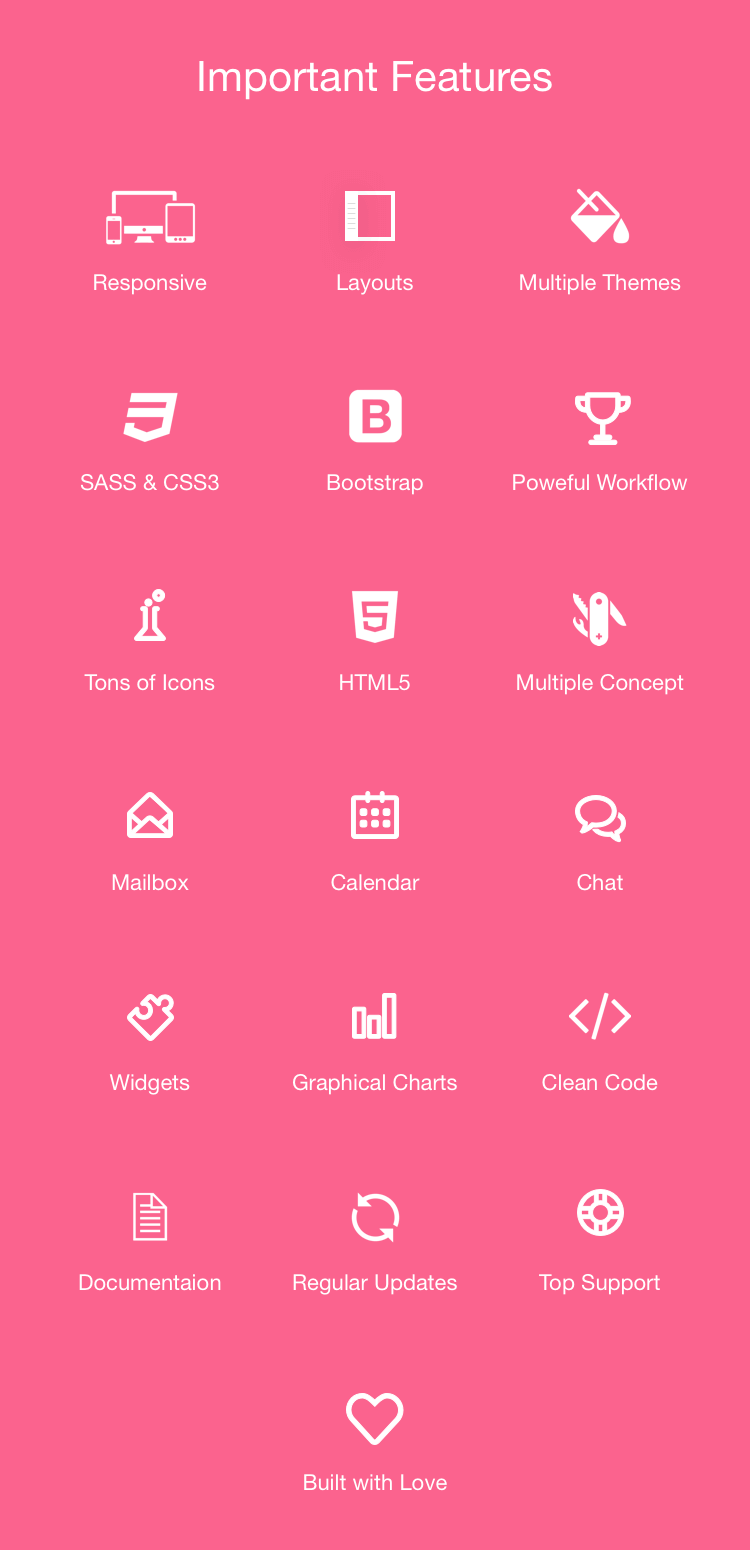Click the Top Support lifebuoy icon
The width and height of the screenshot is (750, 1550).
(x=599, y=1212)
